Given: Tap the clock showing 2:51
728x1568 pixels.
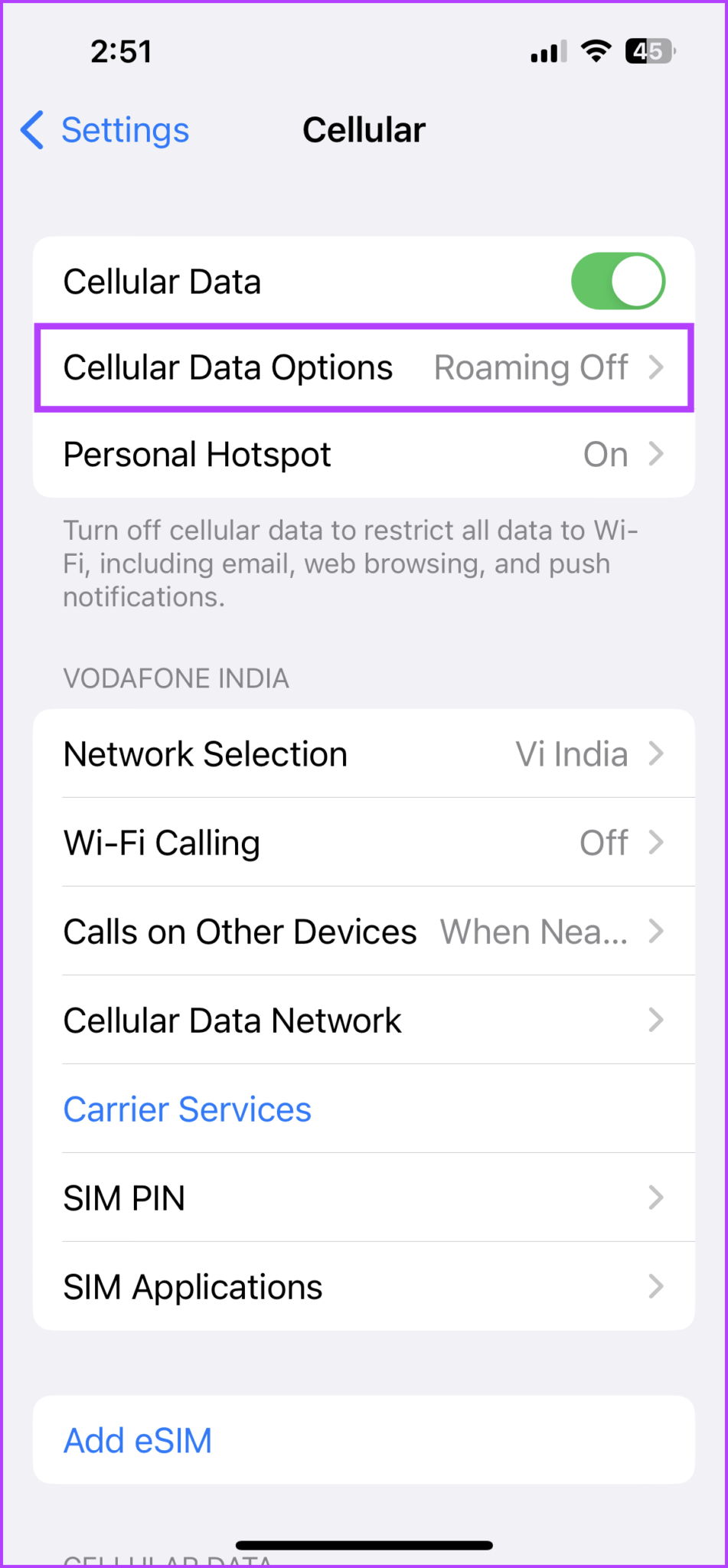Looking at the screenshot, I should (121, 51).
